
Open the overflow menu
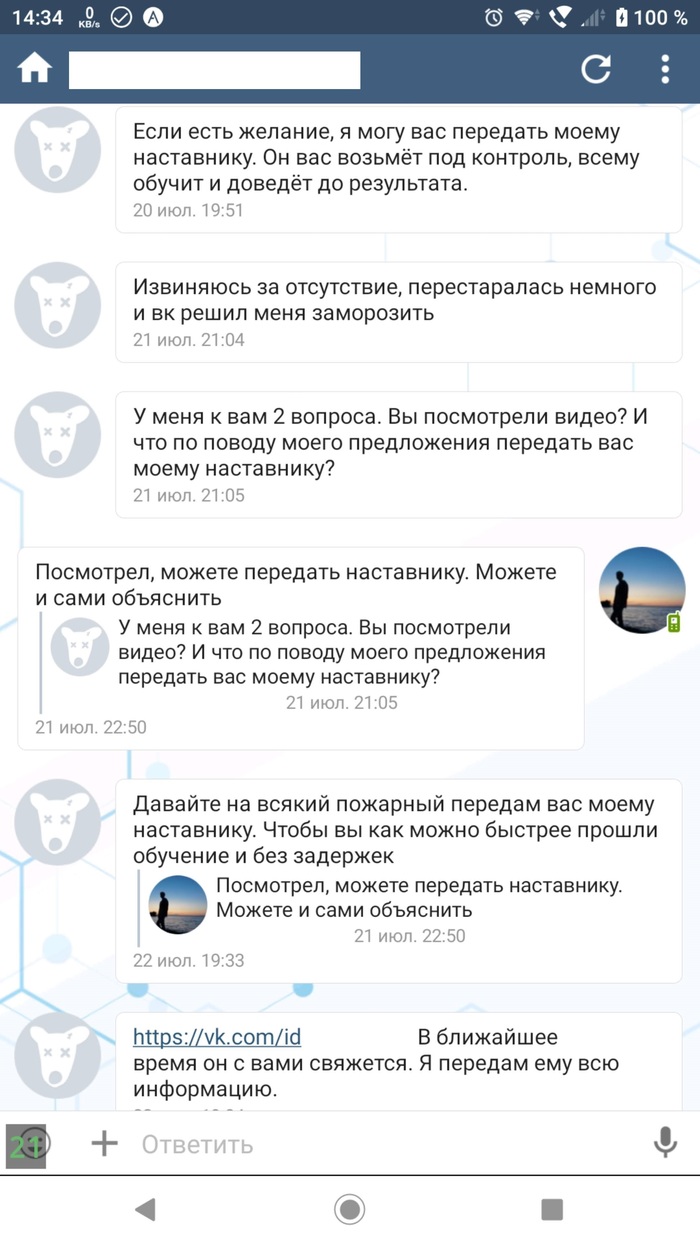665,69
